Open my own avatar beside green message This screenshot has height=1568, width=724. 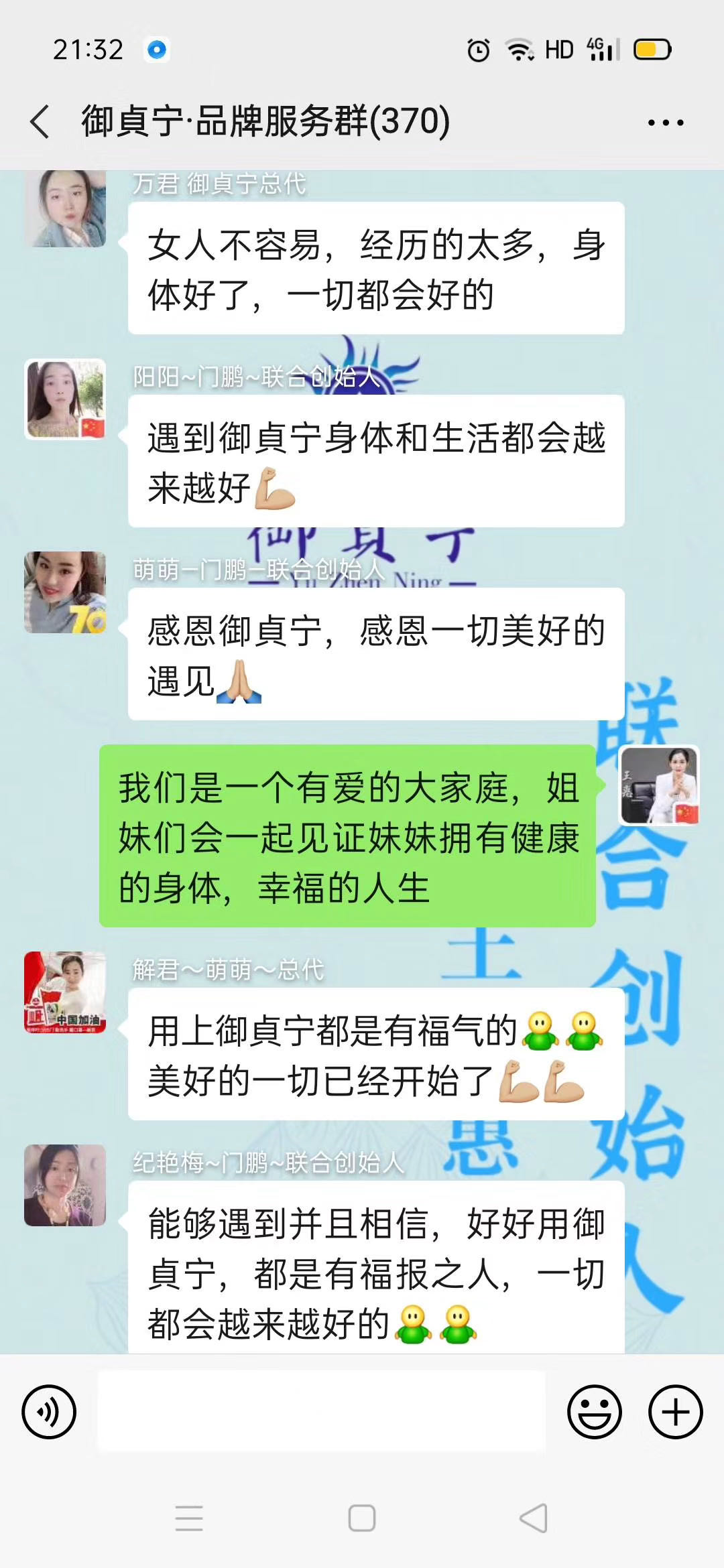(659, 785)
